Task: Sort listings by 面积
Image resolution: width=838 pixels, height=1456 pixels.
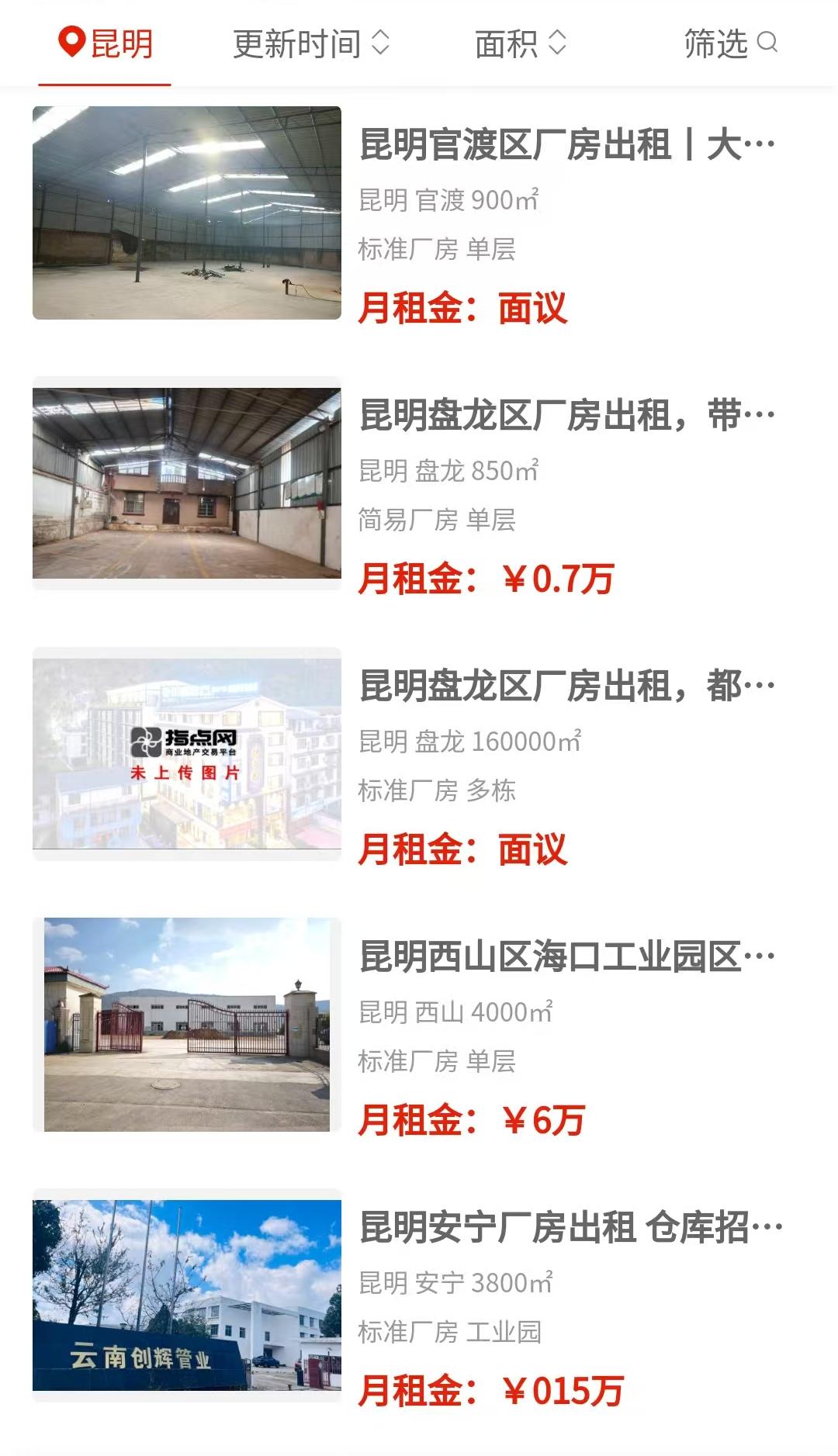Action: (520, 43)
